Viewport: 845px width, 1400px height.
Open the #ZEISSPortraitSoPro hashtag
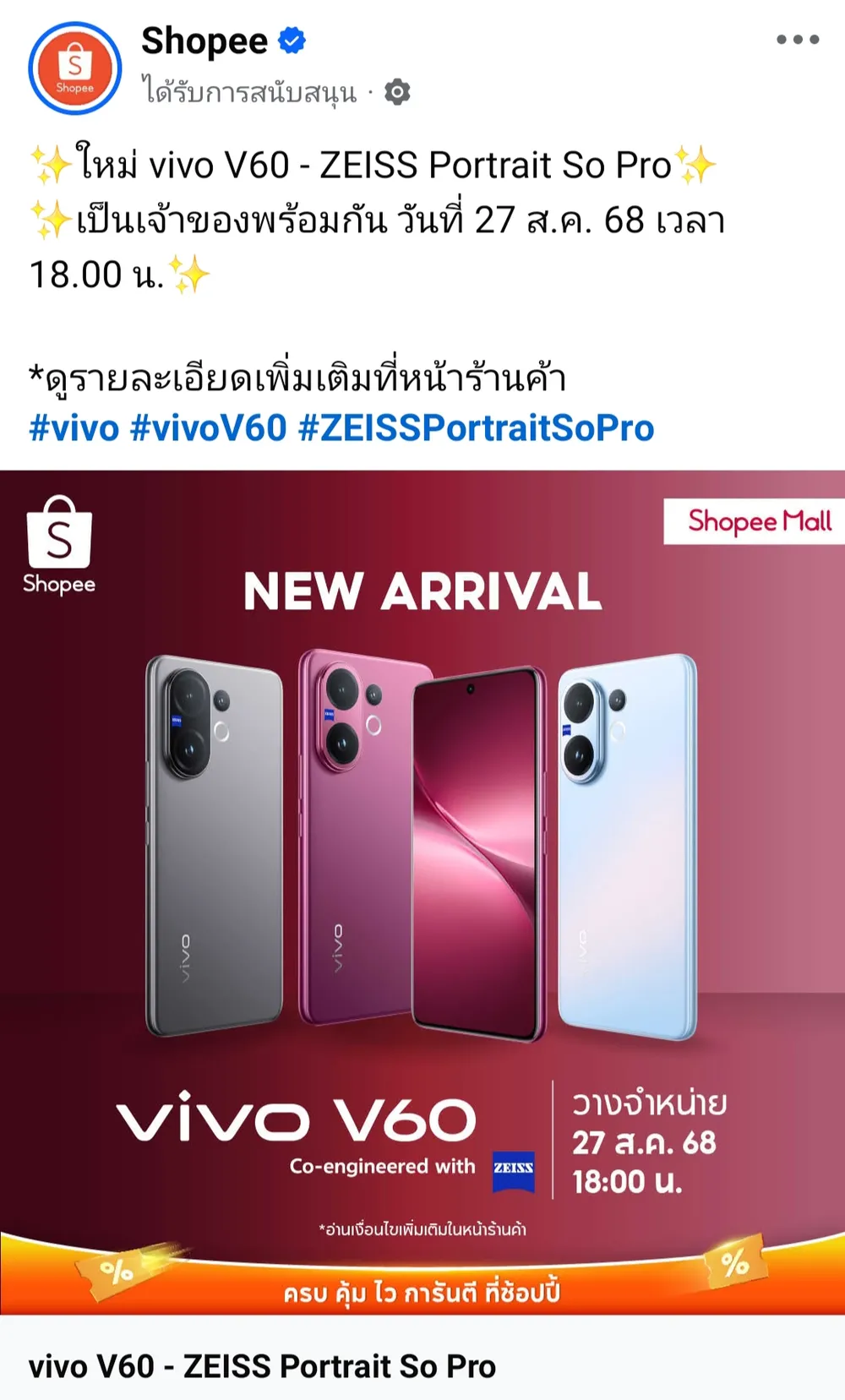pos(477,428)
